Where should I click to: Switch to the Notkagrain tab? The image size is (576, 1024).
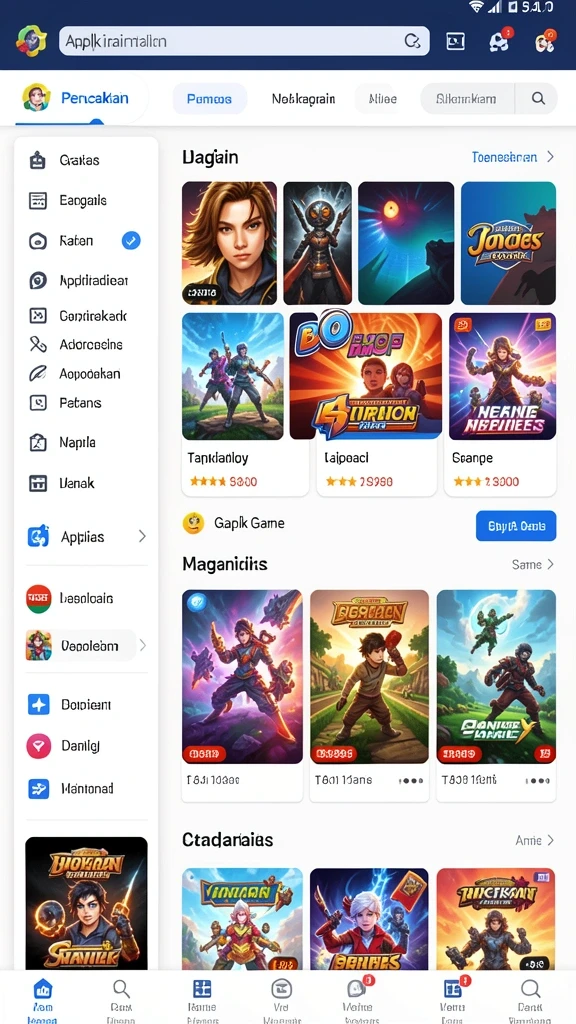(x=303, y=99)
